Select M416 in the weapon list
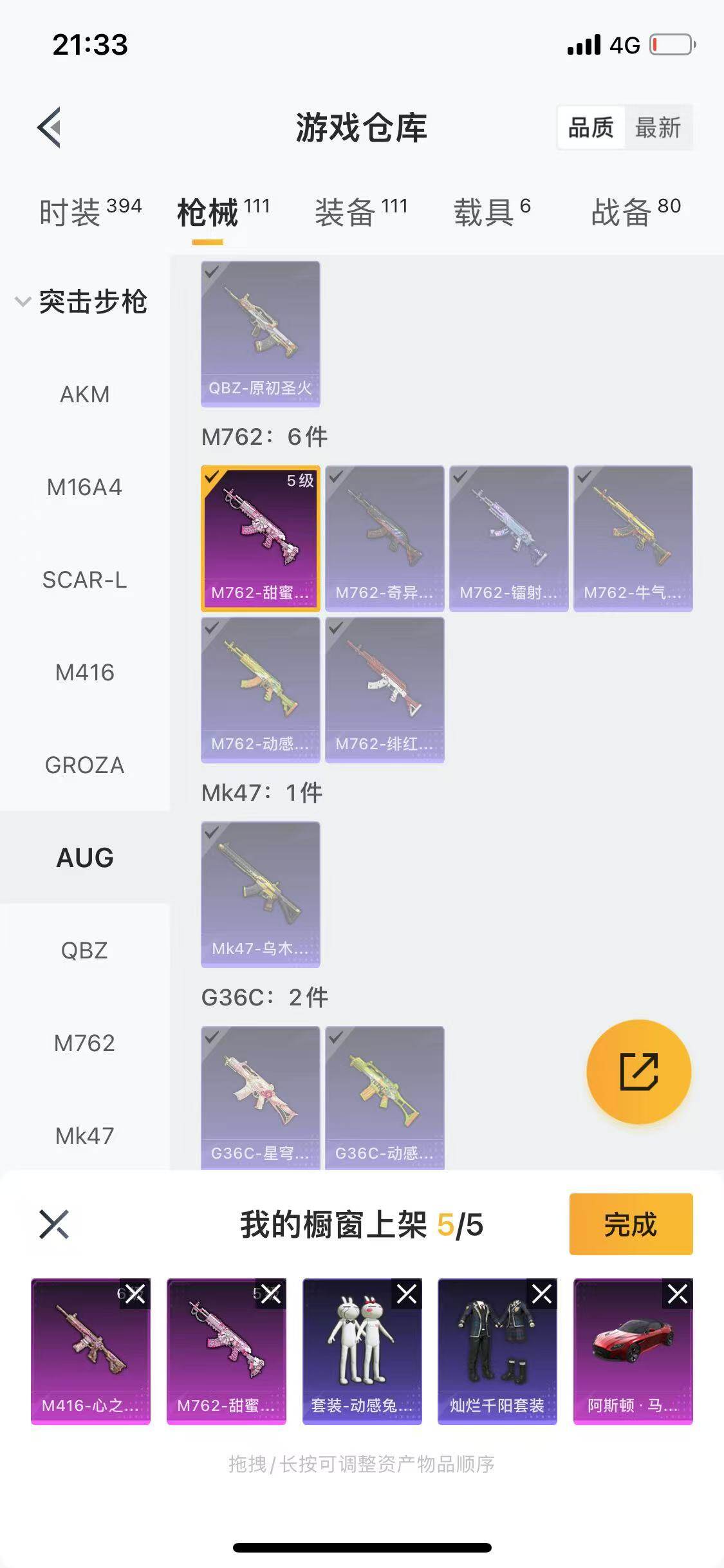Image resolution: width=724 pixels, height=1568 pixels. click(x=84, y=673)
